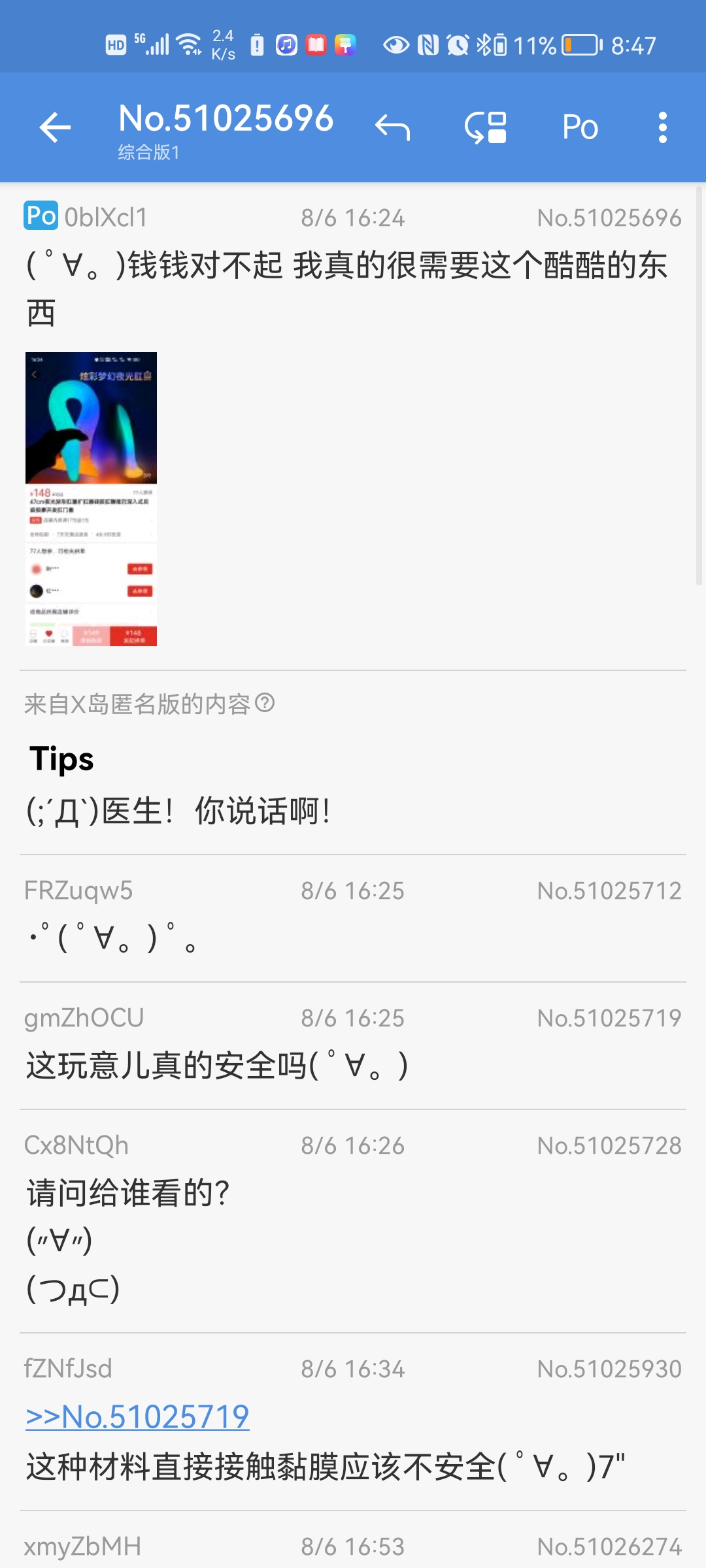This screenshot has width=706, height=1568.
Task: Reply to thread No.51025696
Action: [392, 127]
